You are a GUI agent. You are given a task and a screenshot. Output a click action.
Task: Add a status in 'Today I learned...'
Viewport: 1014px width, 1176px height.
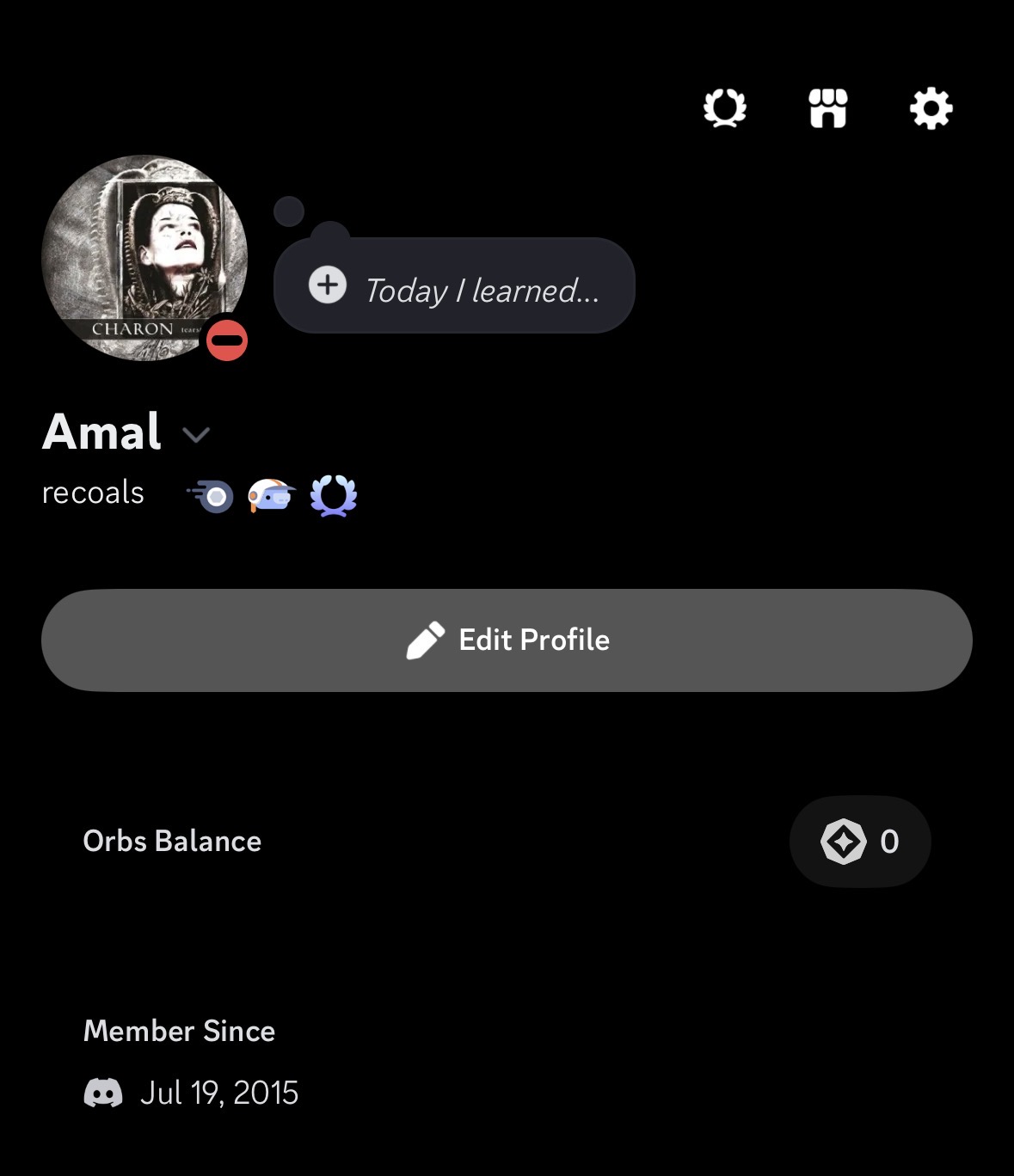tap(454, 286)
